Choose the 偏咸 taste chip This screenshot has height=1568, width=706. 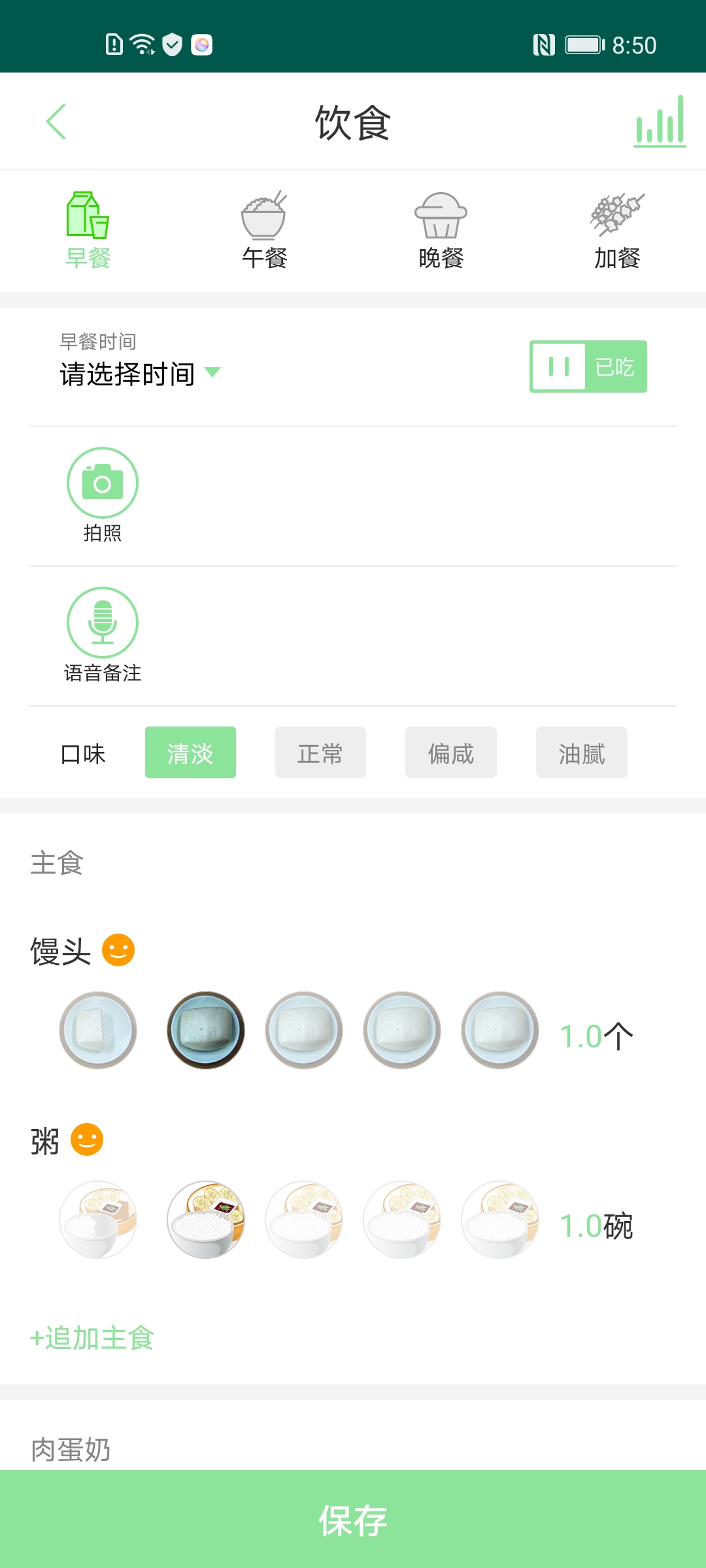[451, 753]
